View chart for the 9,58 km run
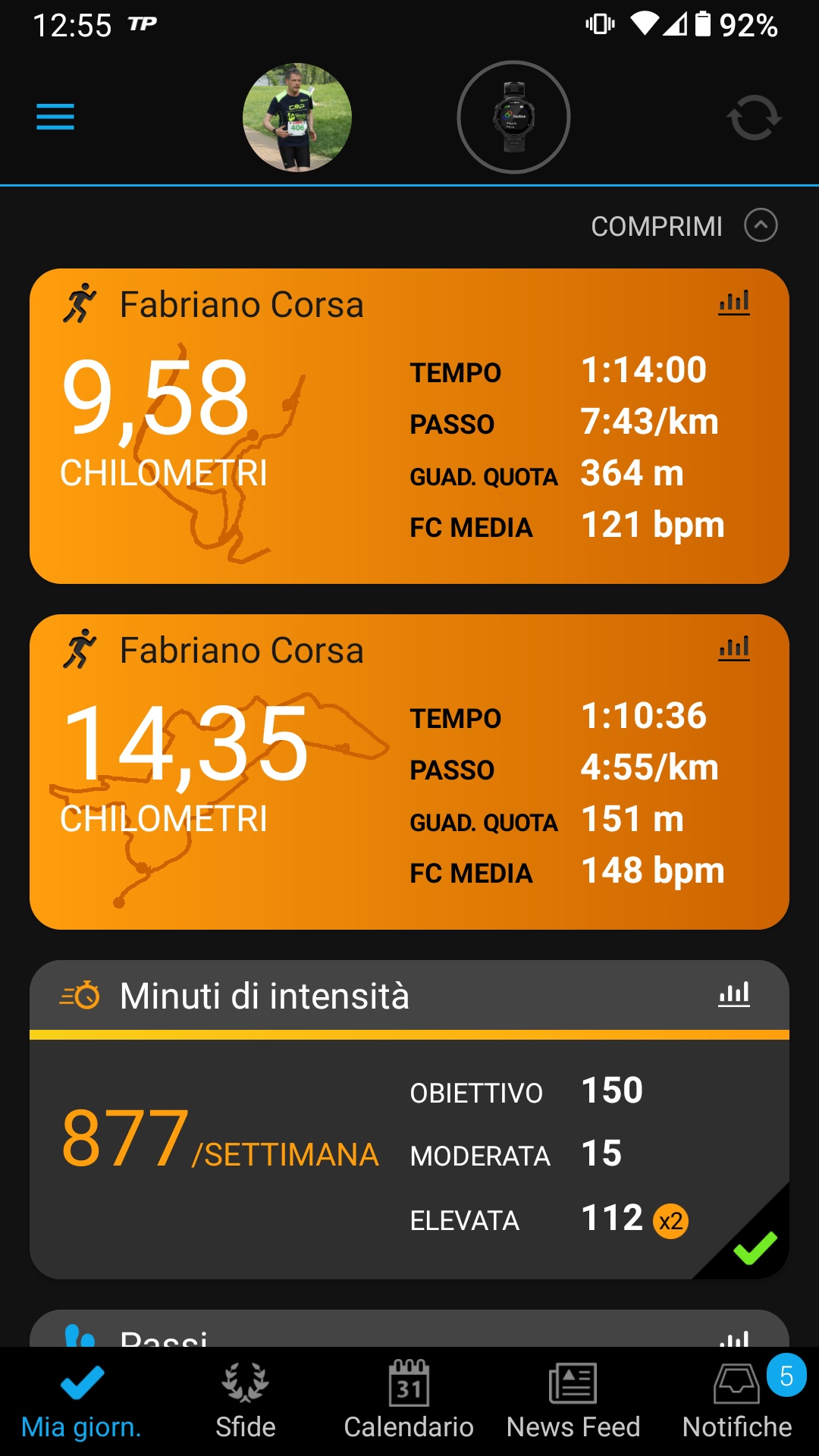819x1456 pixels. 734,303
